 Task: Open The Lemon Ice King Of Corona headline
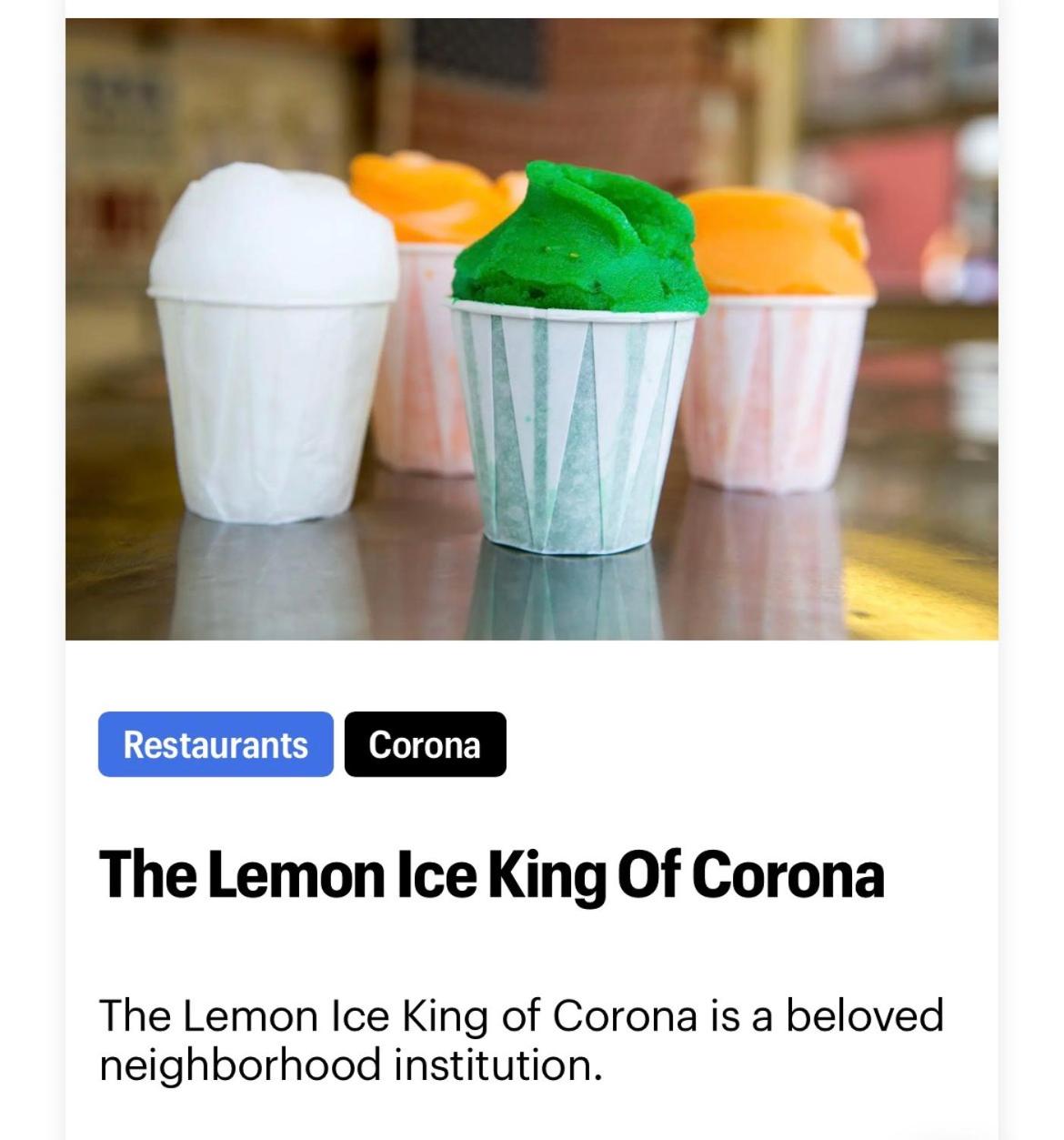(491, 875)
